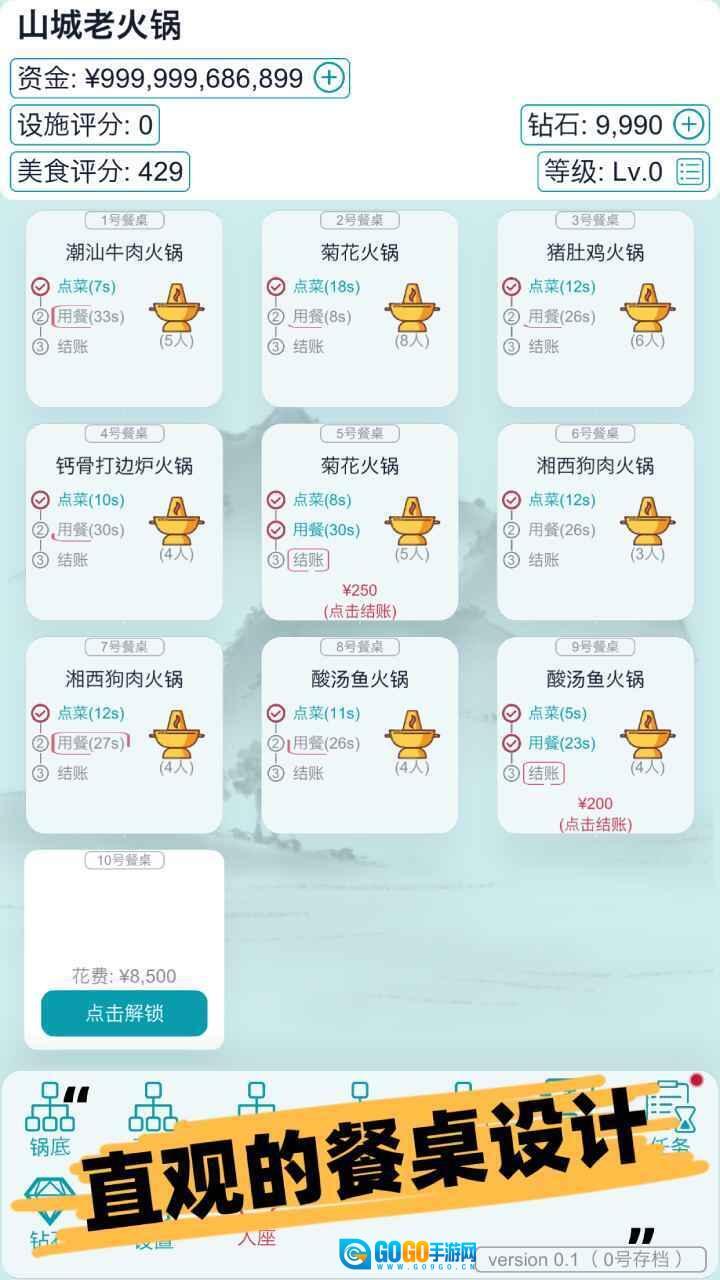Collect ¥200 checkout on table 9

coord(595,813)
